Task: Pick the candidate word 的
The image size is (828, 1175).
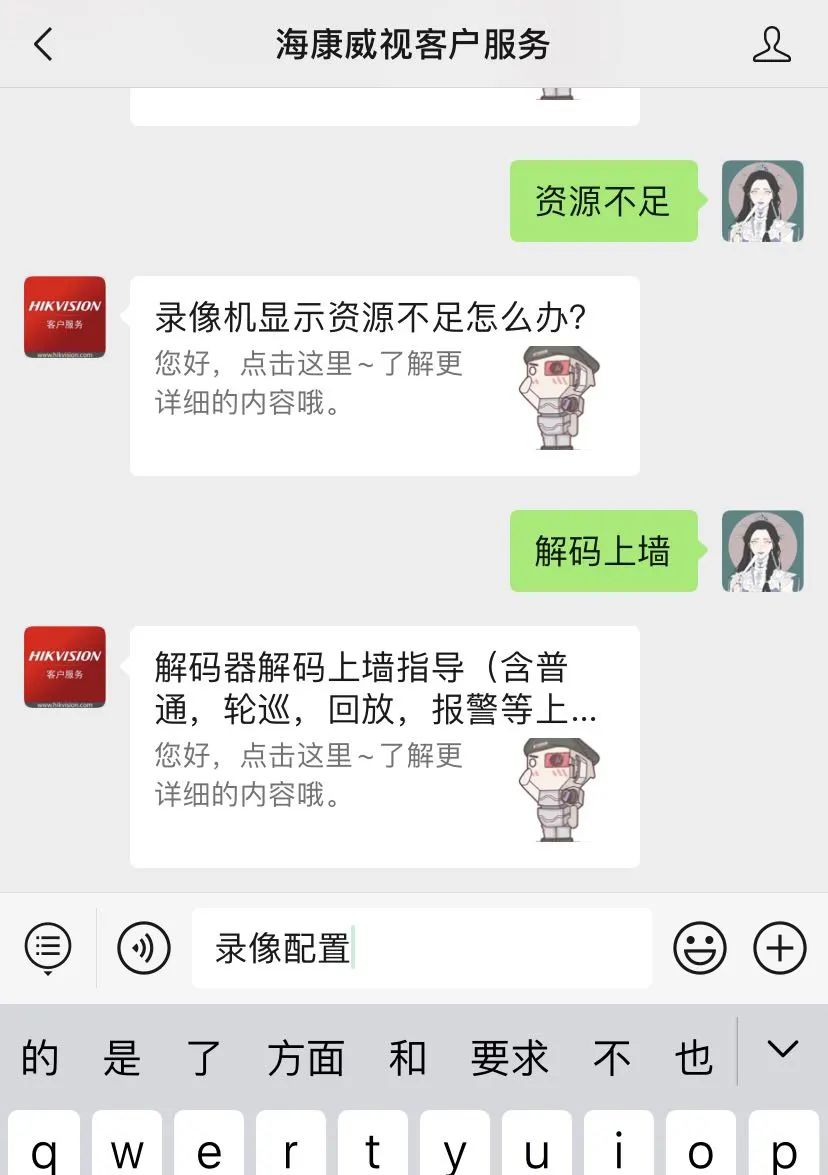Action: click(x=40, y=1057)
